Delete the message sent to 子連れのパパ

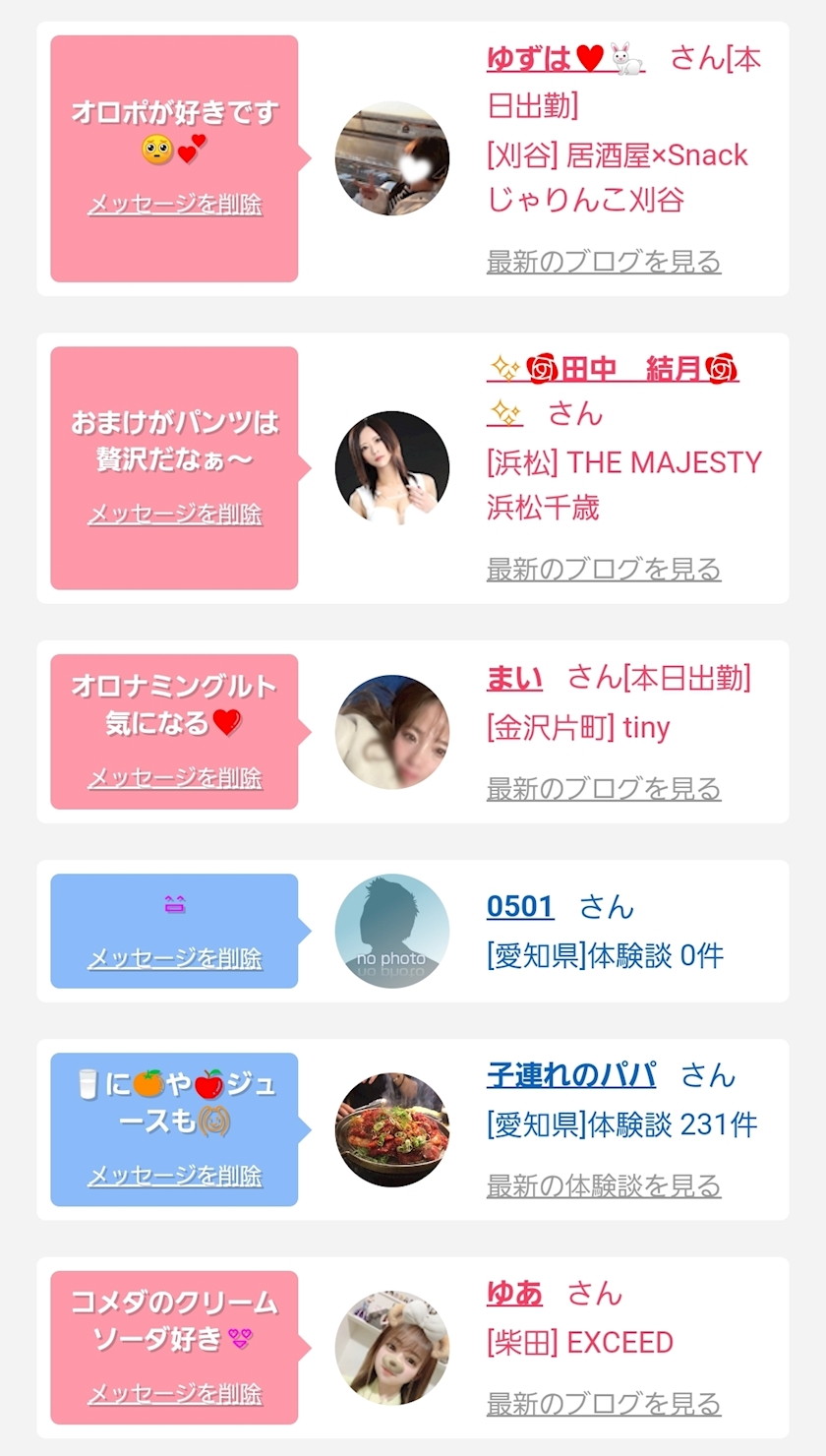coord(175,1176)
